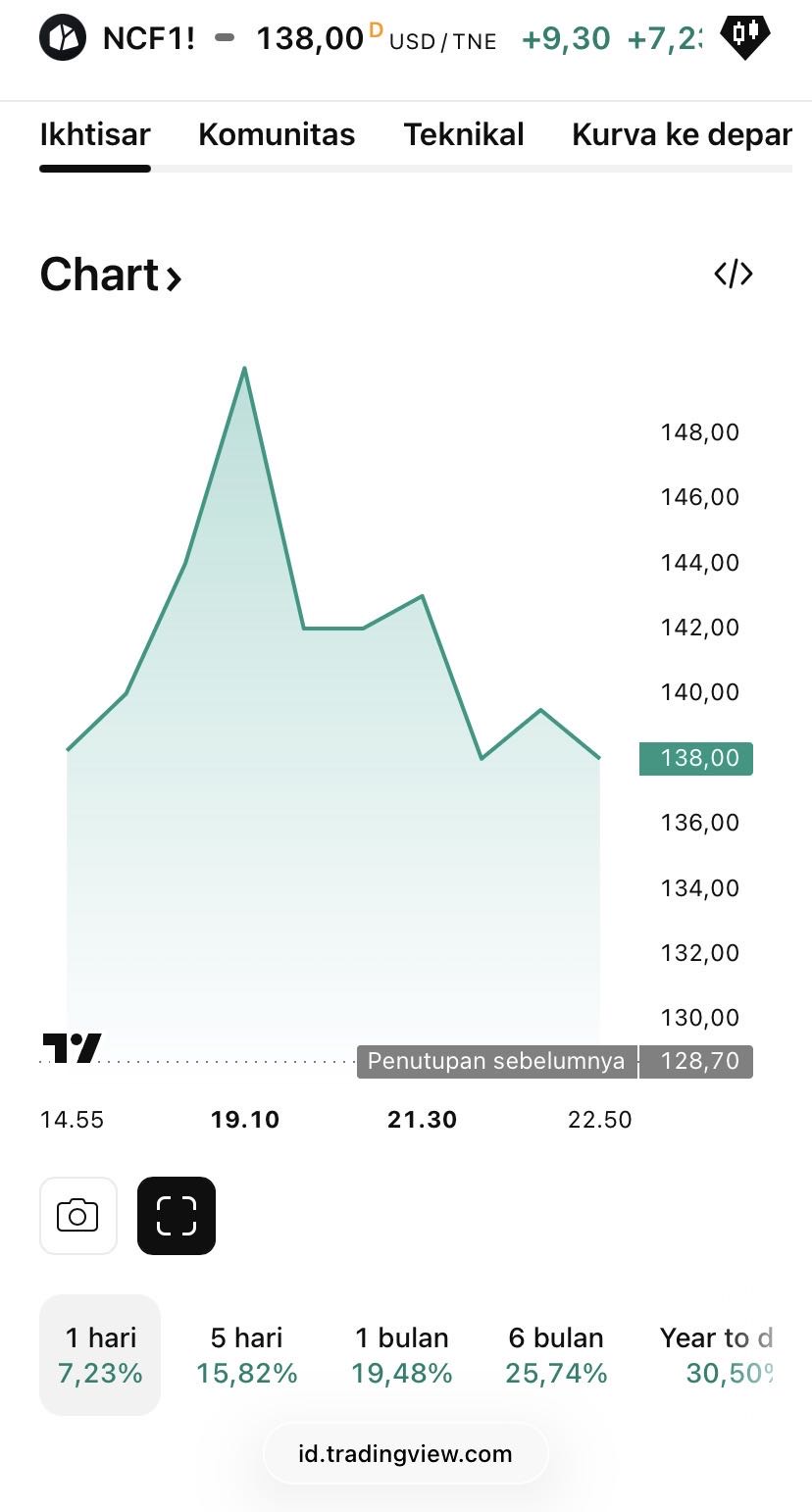The image size is (812, 1512).
Task: Open the chart tools icon in the header
Action: click(745, 36)
